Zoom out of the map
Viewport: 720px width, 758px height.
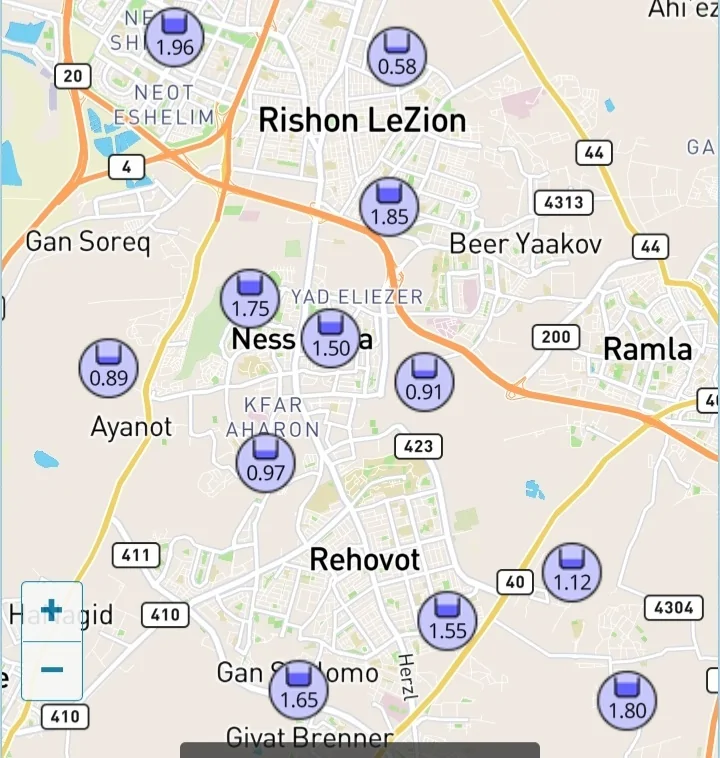(x=51, y=669)
